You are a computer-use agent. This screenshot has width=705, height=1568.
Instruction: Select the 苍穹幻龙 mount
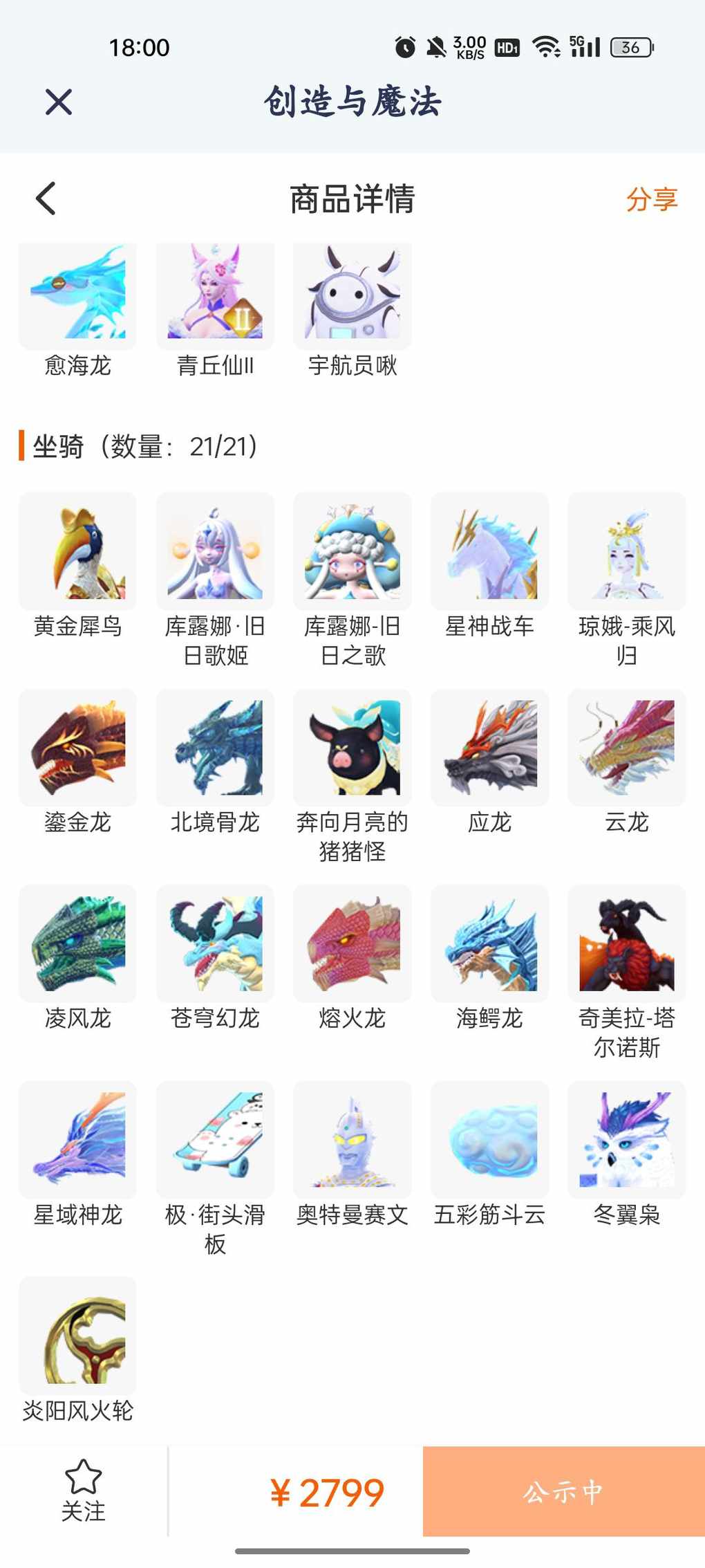[x=215, y=958]
